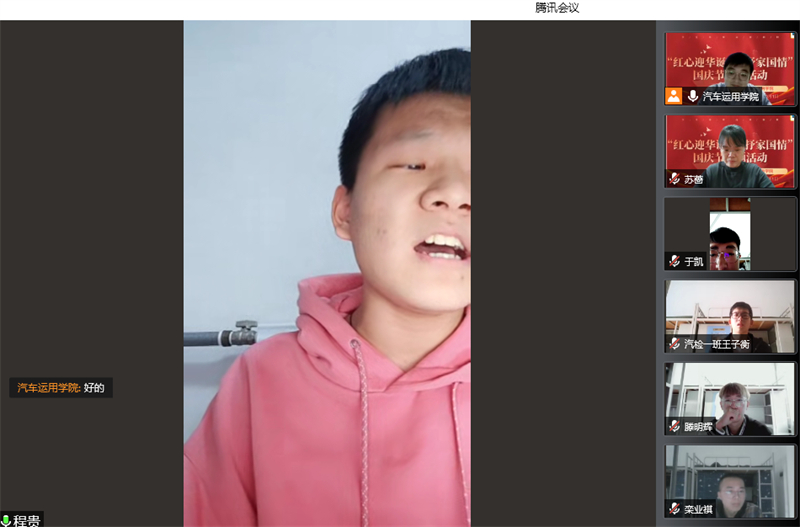Screen dimensions: 800x527
Task: Tap the chat message from 汽车运用学院
Action: pyautogui.click(x=61, y=388)
